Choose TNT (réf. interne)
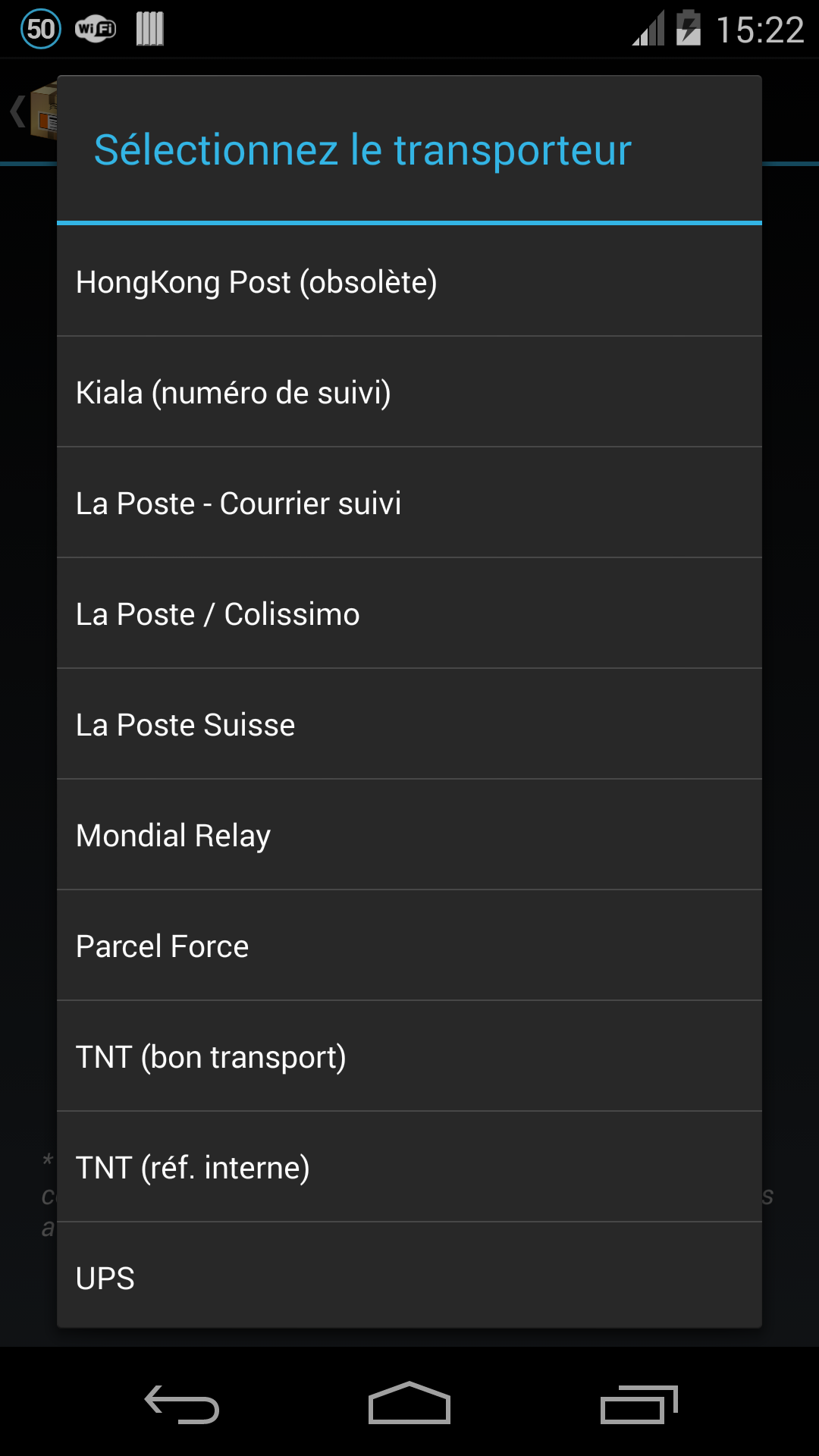This screenshot has width=819, height=1456. tap(409, 1168)
